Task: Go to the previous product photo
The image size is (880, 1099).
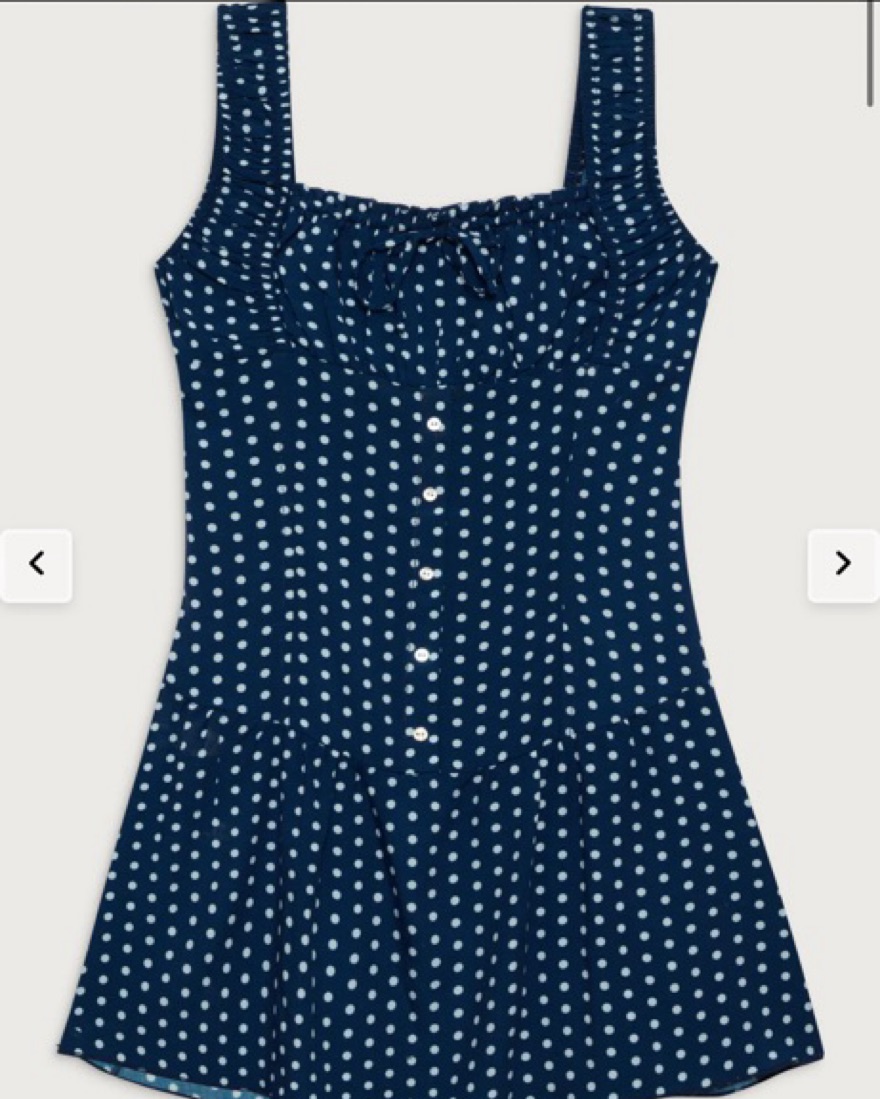Action: click(37, 565)
